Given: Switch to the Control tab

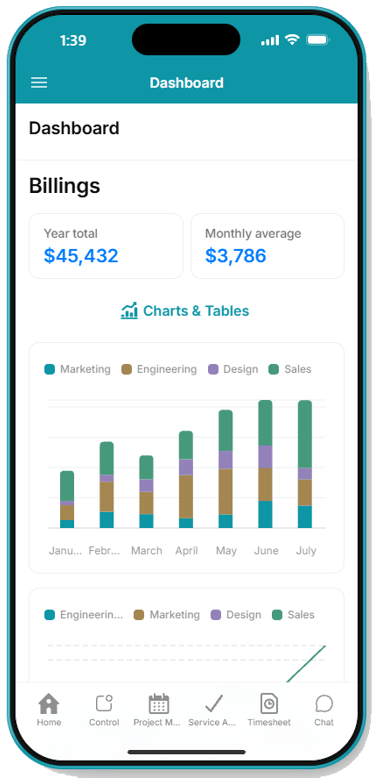Looking at the screenshot, I should pyautogui.click(x=104, y=710).
